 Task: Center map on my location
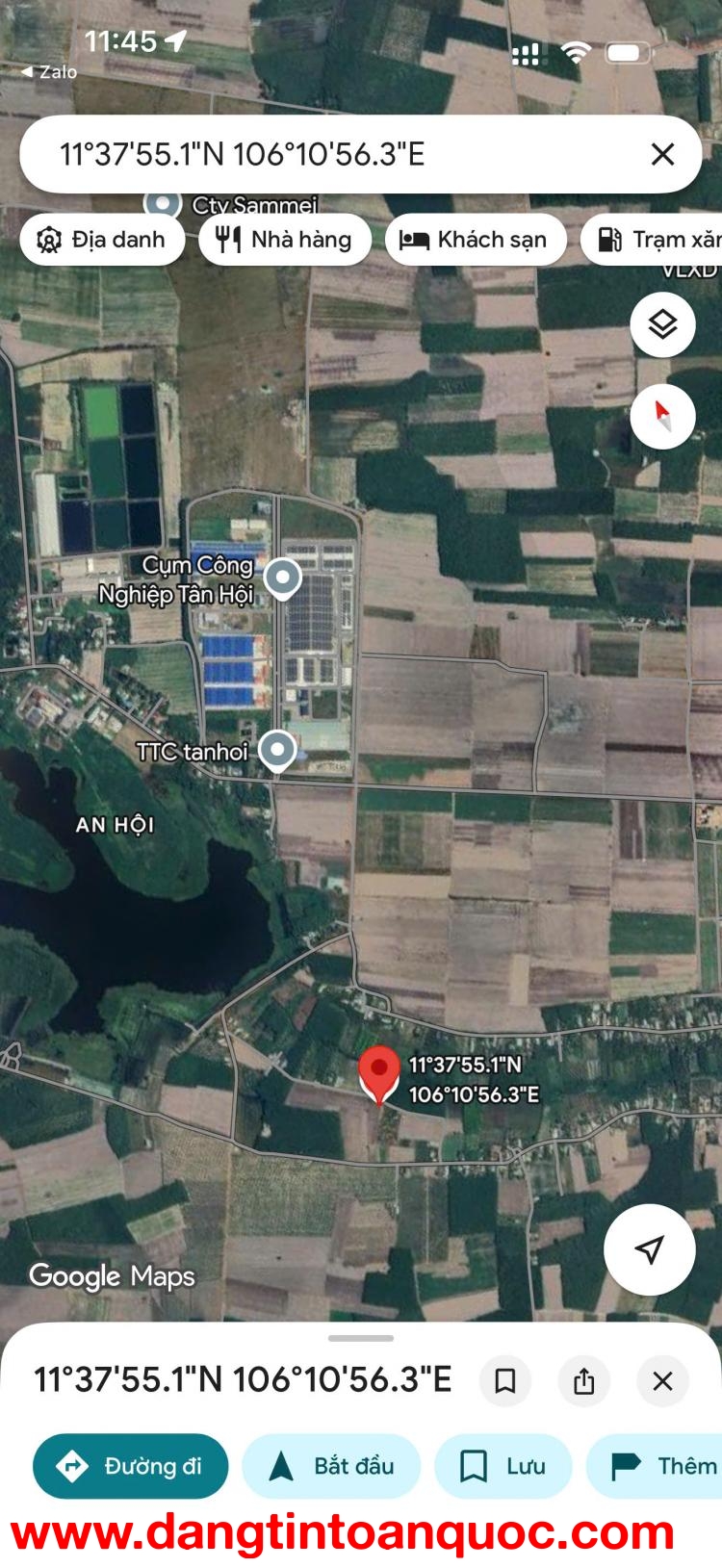coord(649,1249)
